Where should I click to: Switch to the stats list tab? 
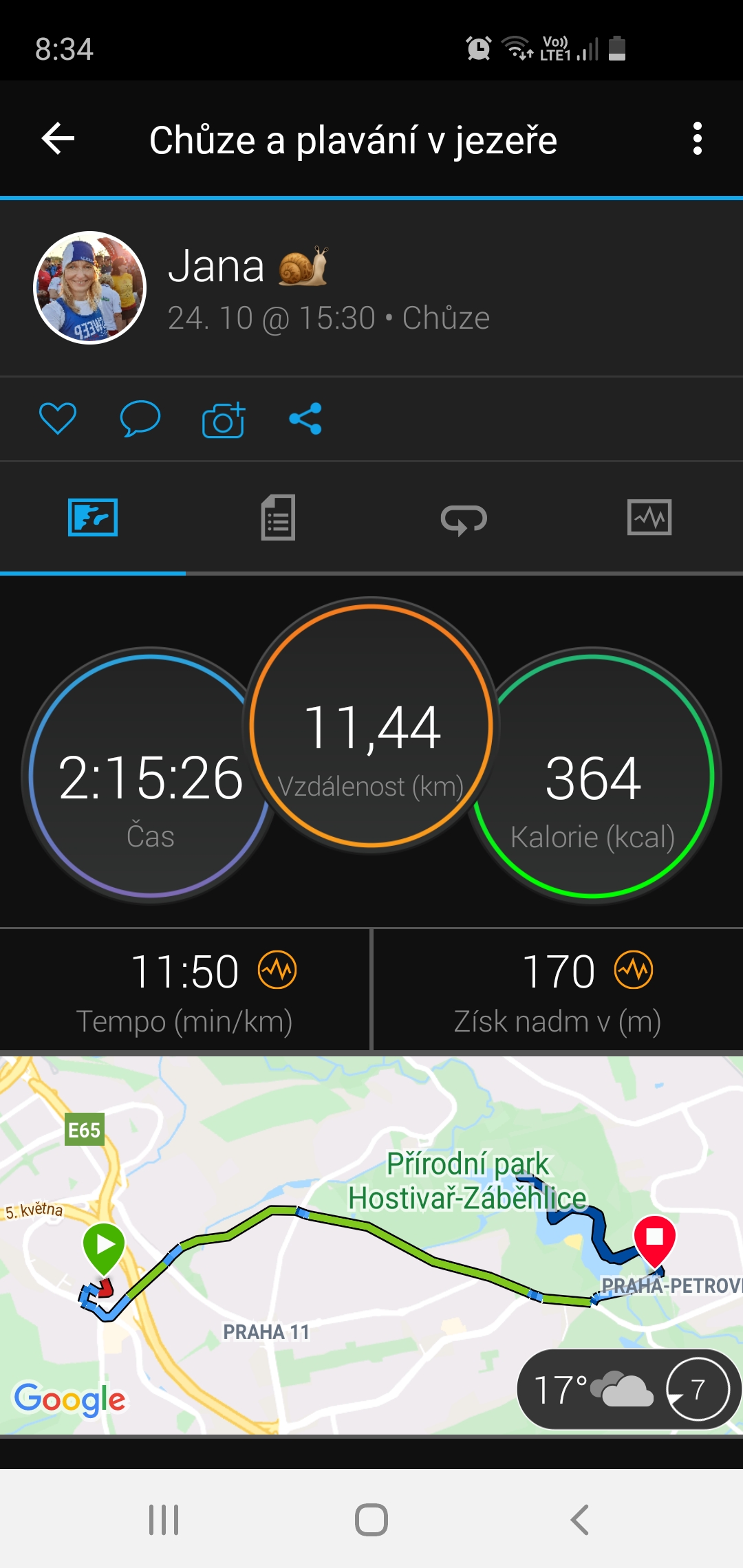pos(279,517)
